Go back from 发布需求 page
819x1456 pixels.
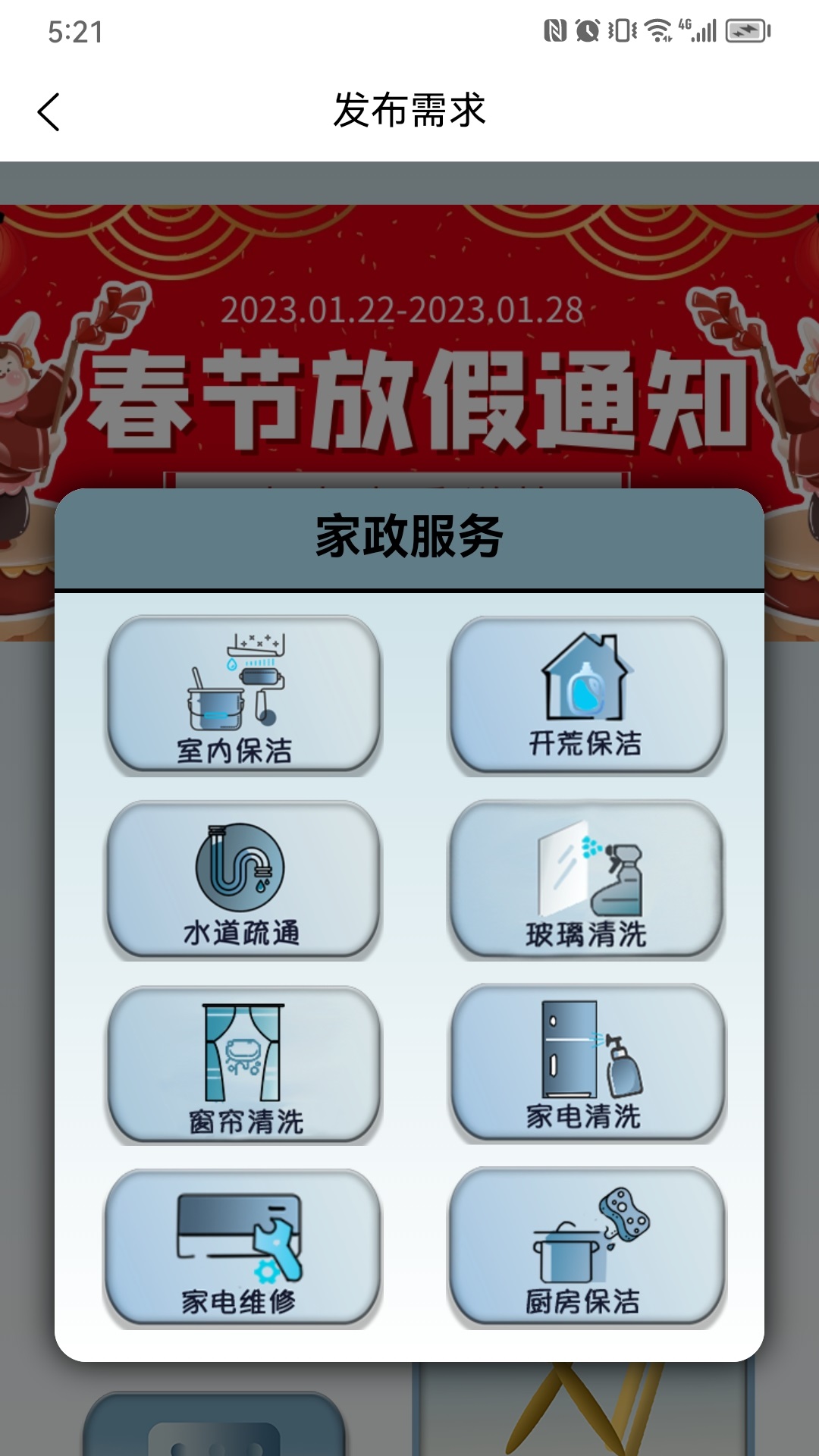point(49,112)
